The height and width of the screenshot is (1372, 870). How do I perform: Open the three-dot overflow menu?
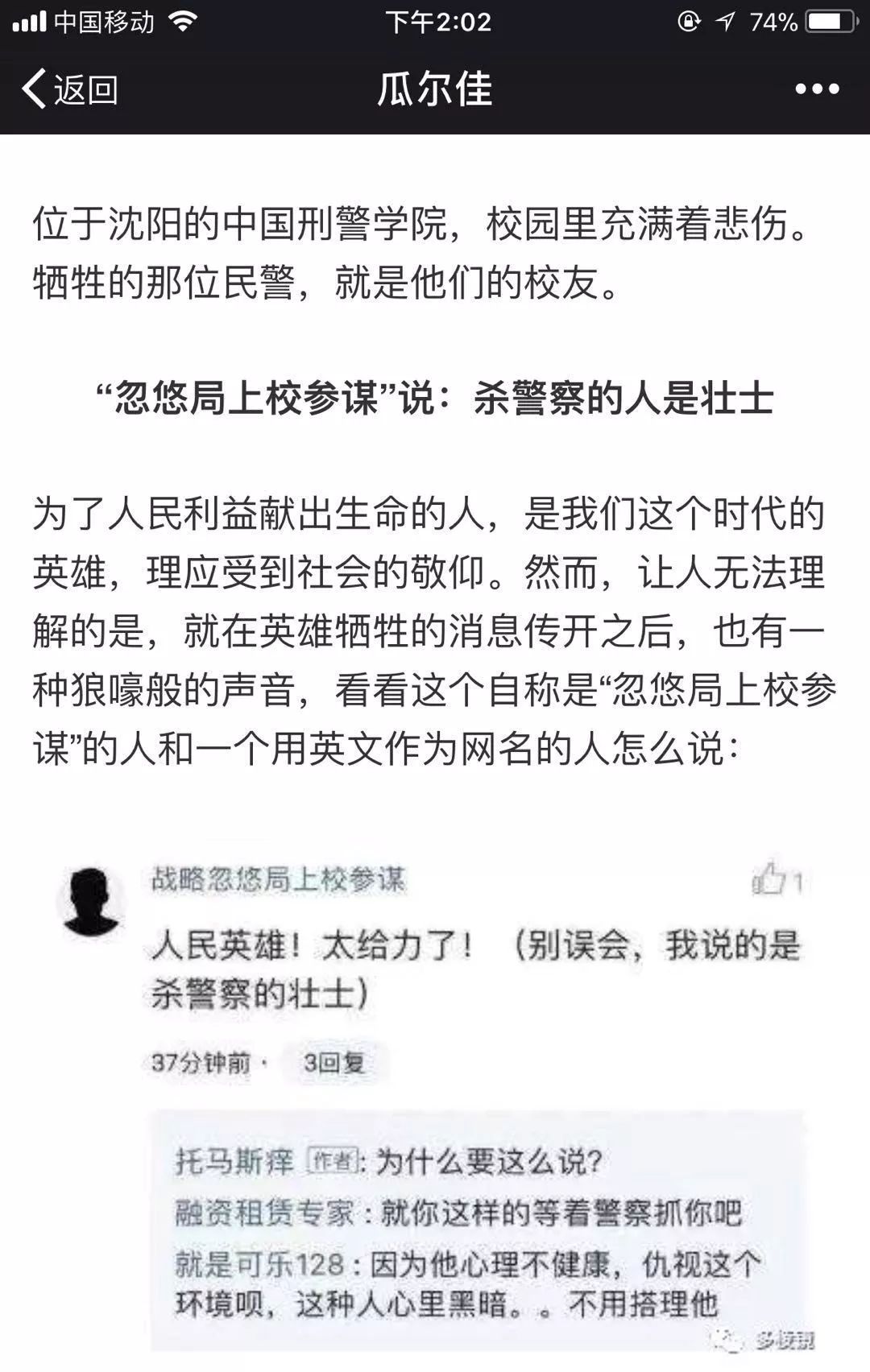tap(817, 89)
